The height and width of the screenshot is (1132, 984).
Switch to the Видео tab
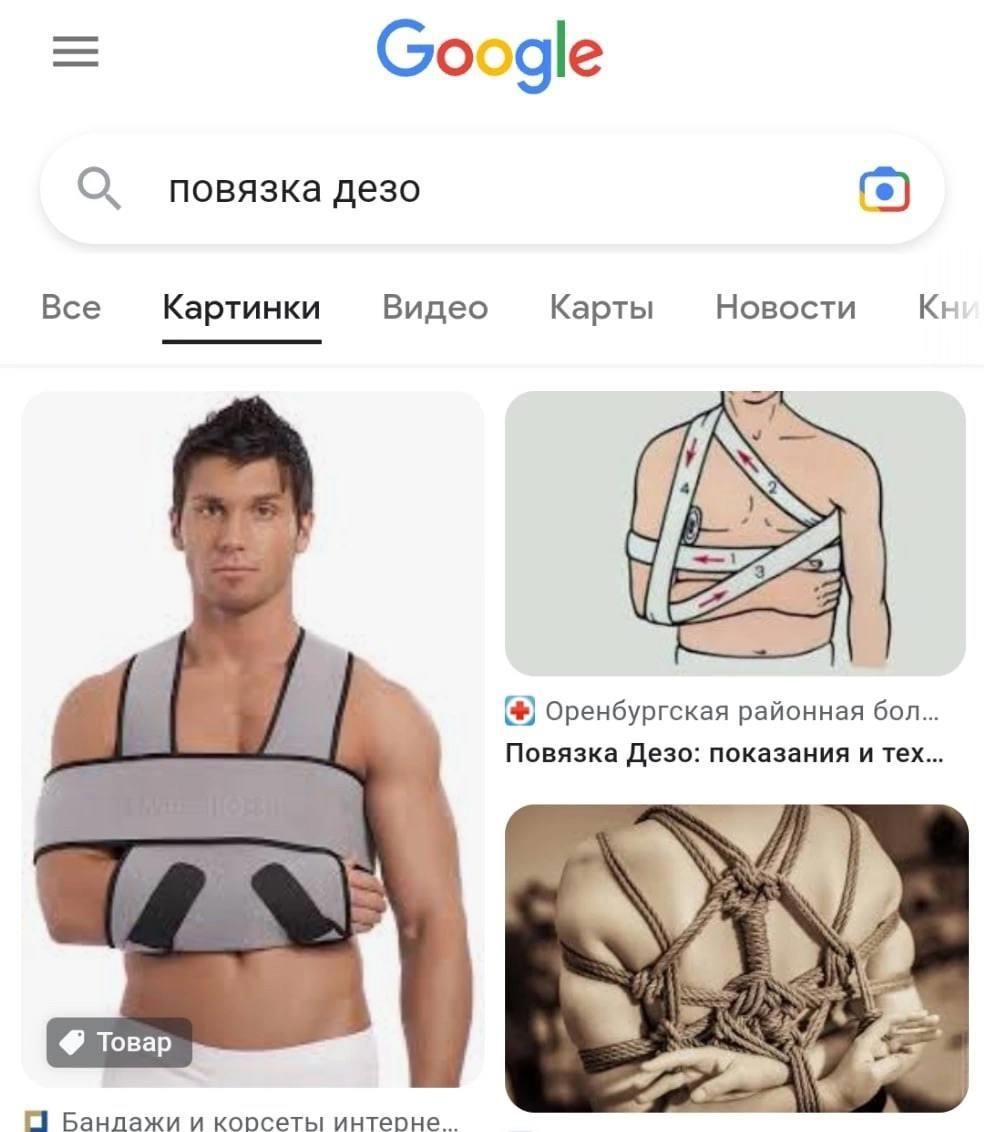tap(435, 308)
